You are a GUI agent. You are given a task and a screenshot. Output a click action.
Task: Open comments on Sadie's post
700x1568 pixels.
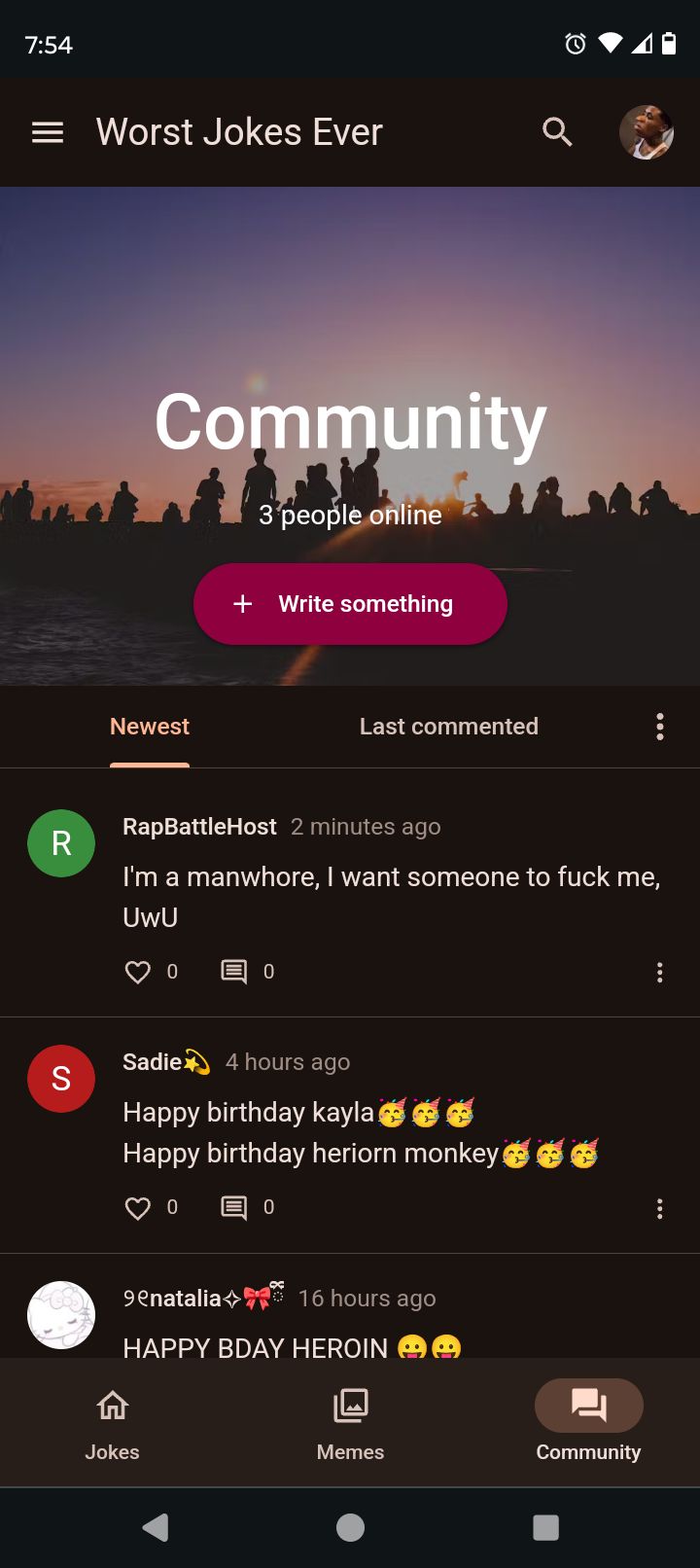point(234,1208)
